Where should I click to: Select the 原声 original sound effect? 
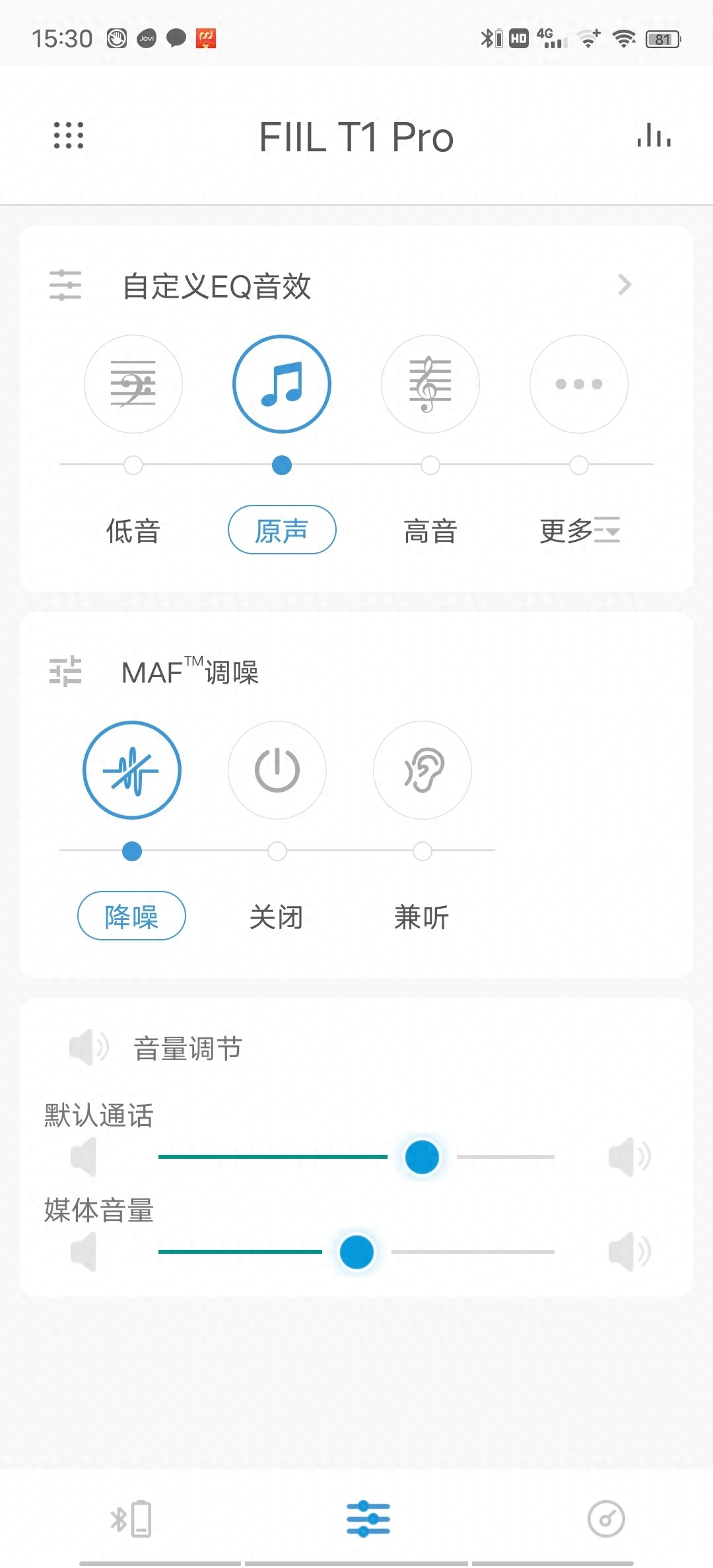282,384
